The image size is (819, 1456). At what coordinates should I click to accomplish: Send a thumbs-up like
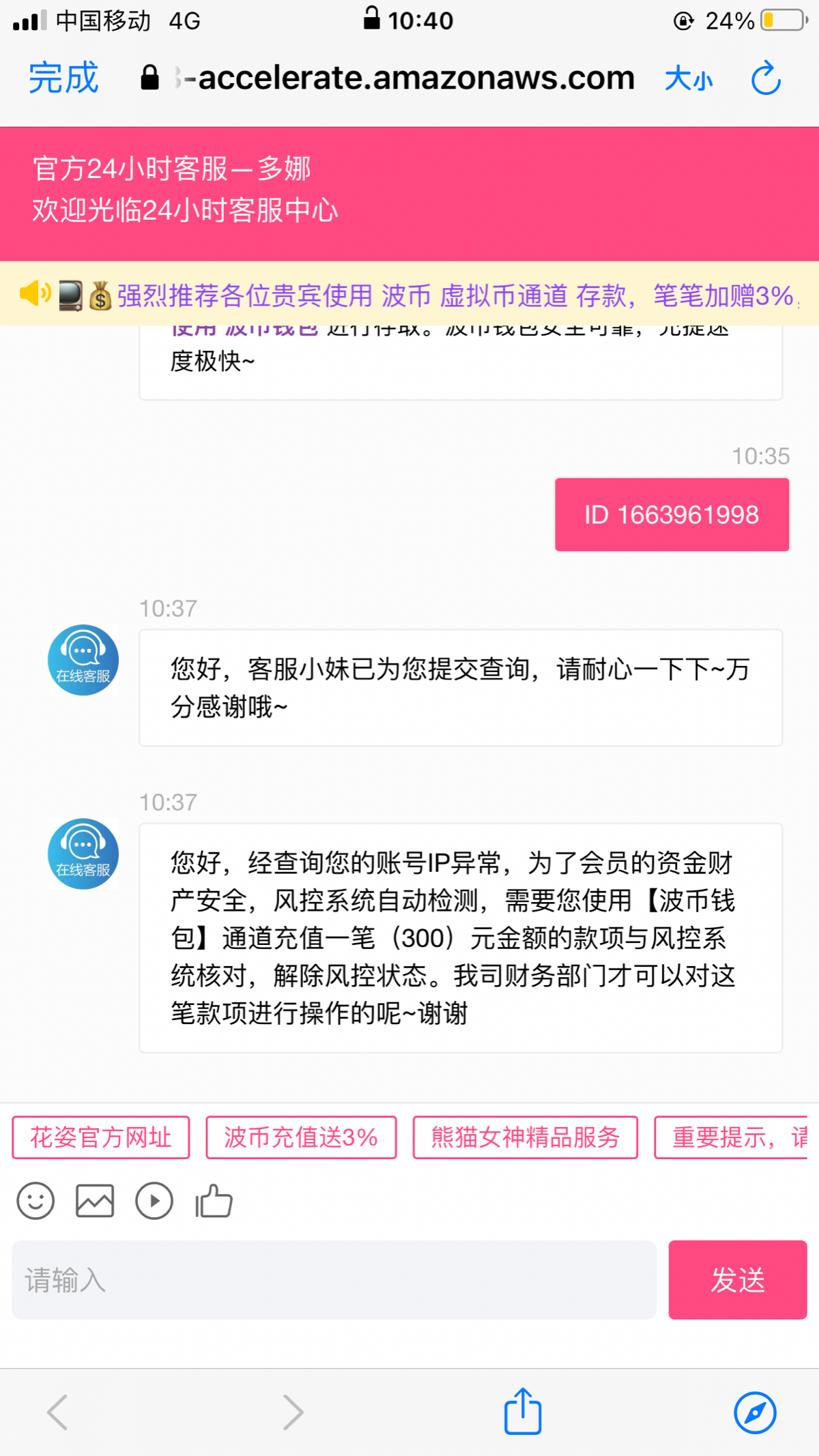tap(213, 1200)
